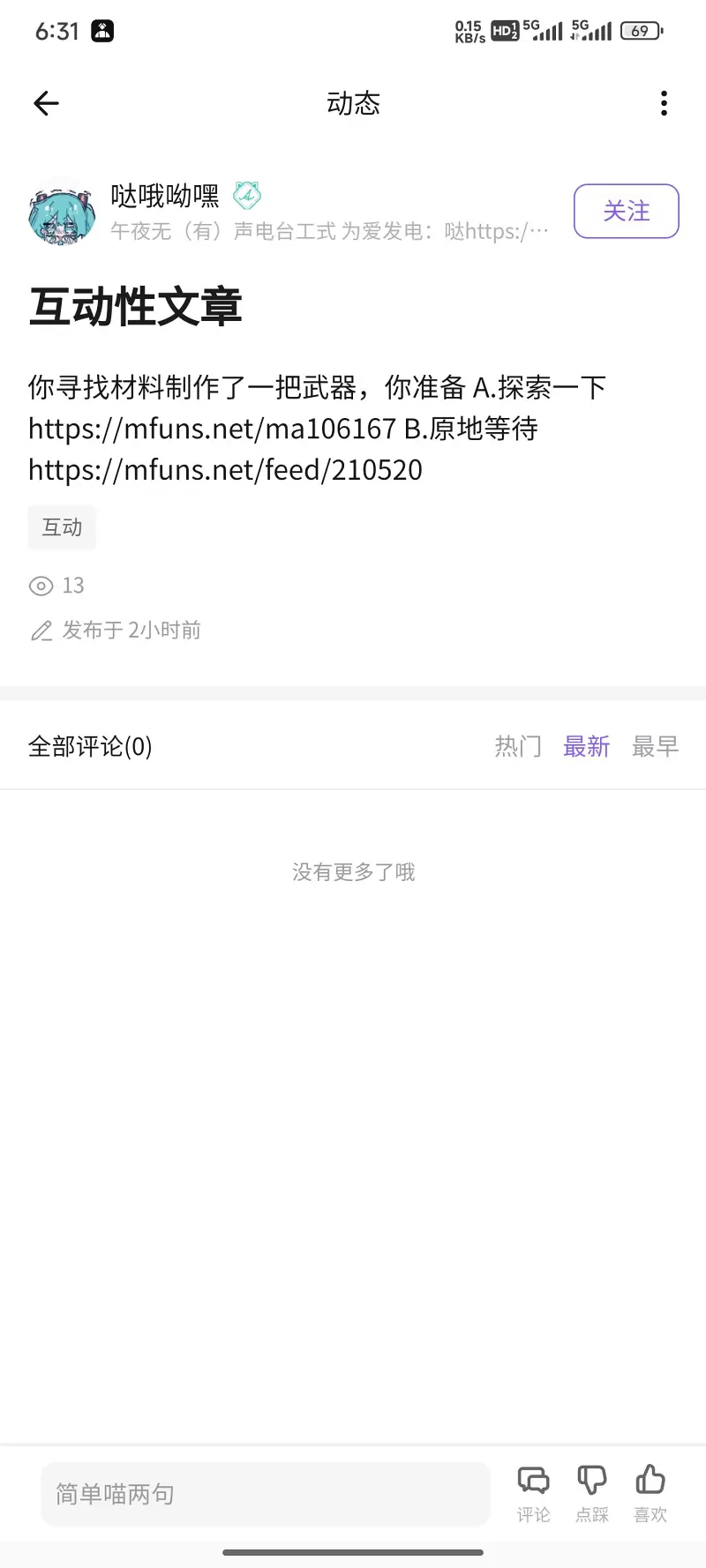This screenshot has height=1568, width=706.
Task: Select the 最新 sorting tab
Action: [x=587, y=746]
